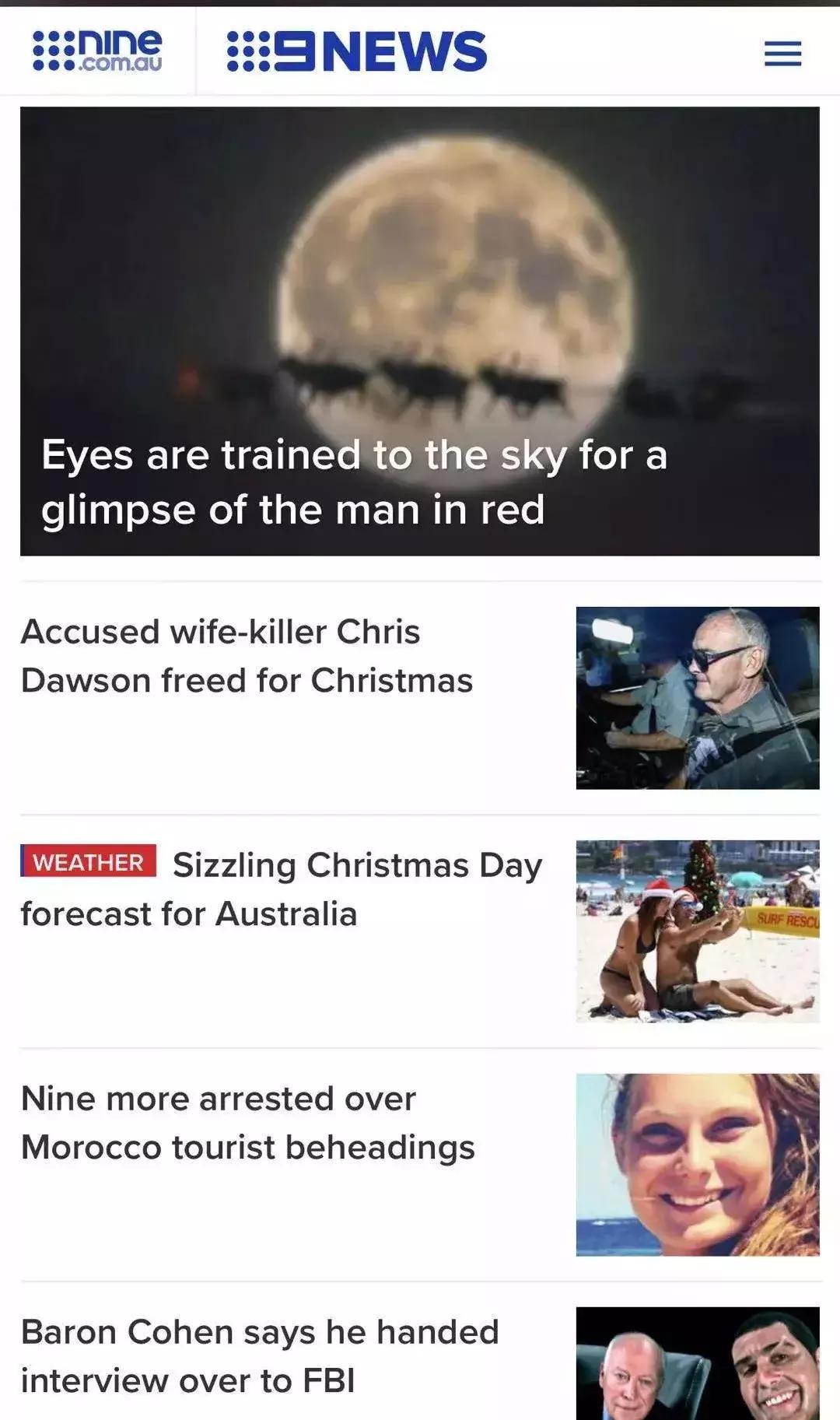This screenshot has width=840, height=1420.
Task: Read the Chris Dawson freed for Christmas article
Action: (247, 656)
